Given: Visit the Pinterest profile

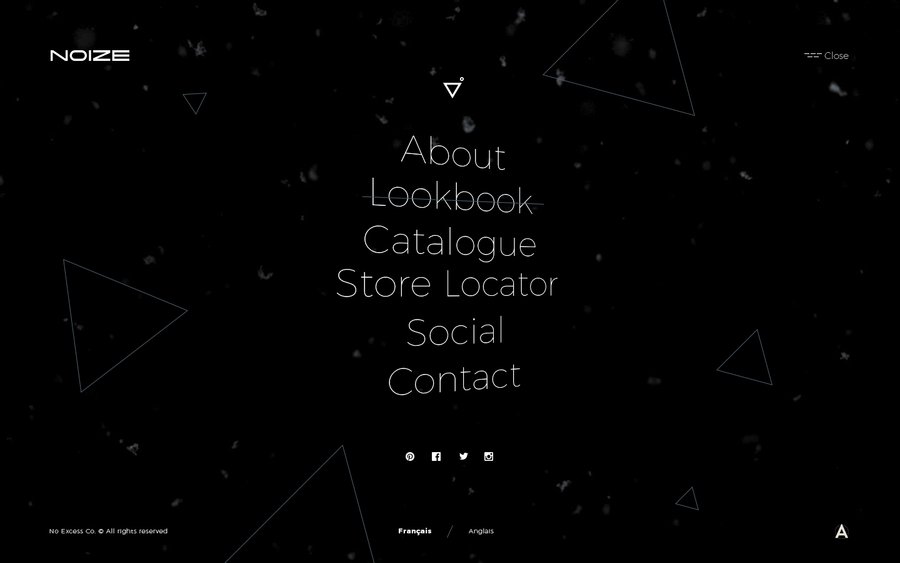Looking at the screenshot, I should click(410, 457).
